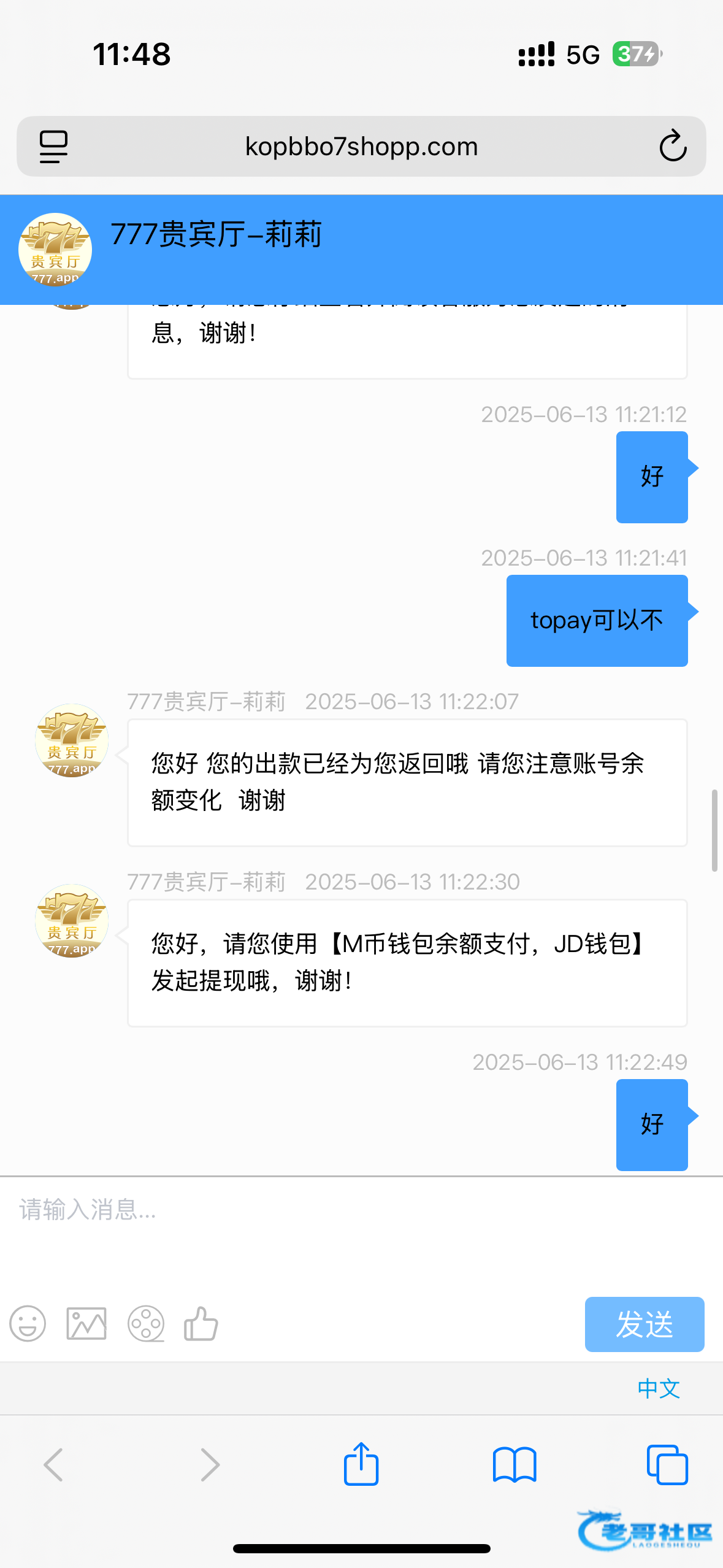Tap the kopbbo7shopp.com address field
This screenshot has height=1568, width=723.
point(361,147)
